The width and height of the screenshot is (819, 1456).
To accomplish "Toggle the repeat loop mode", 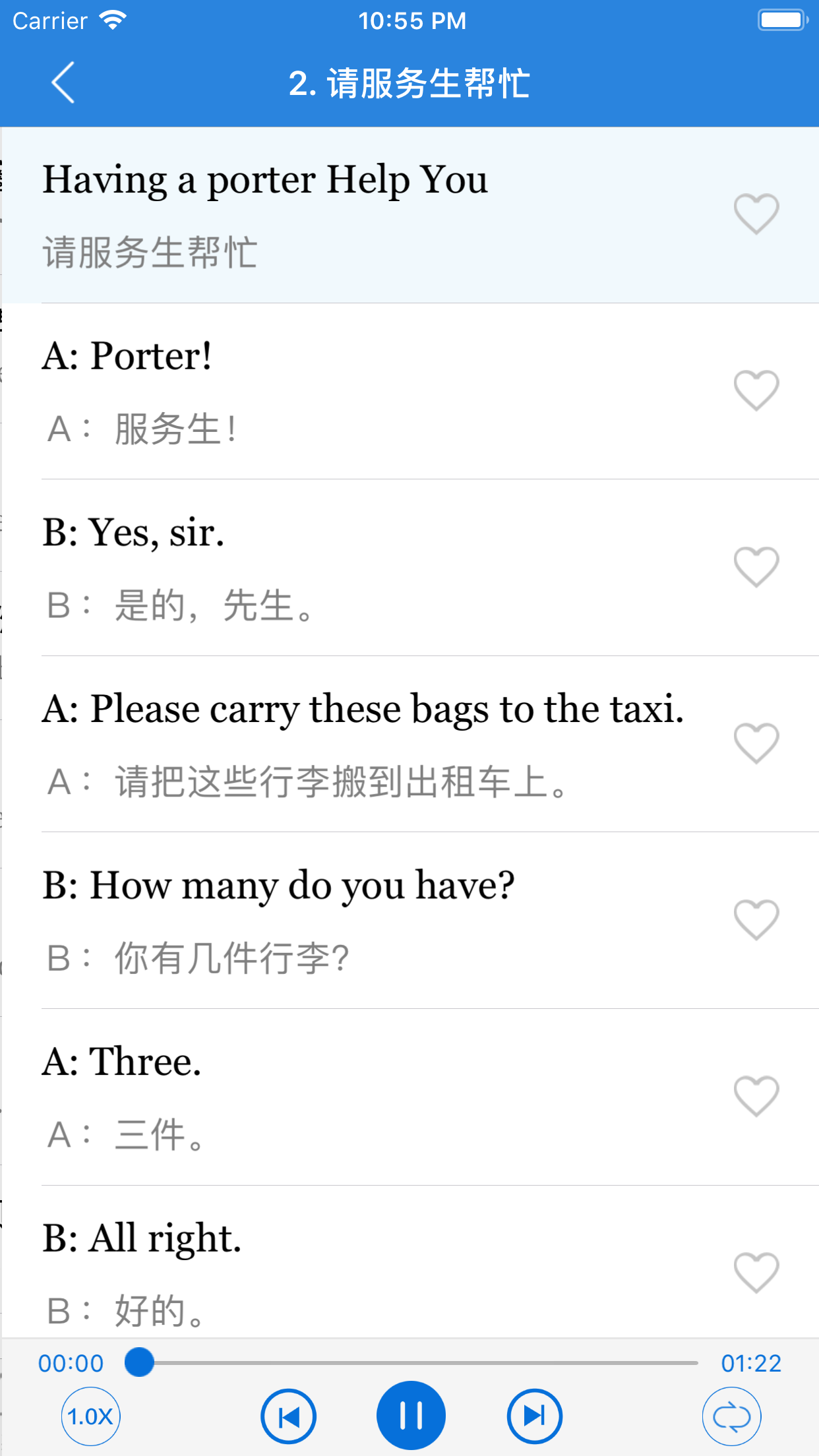I will tap(731, 1416).
